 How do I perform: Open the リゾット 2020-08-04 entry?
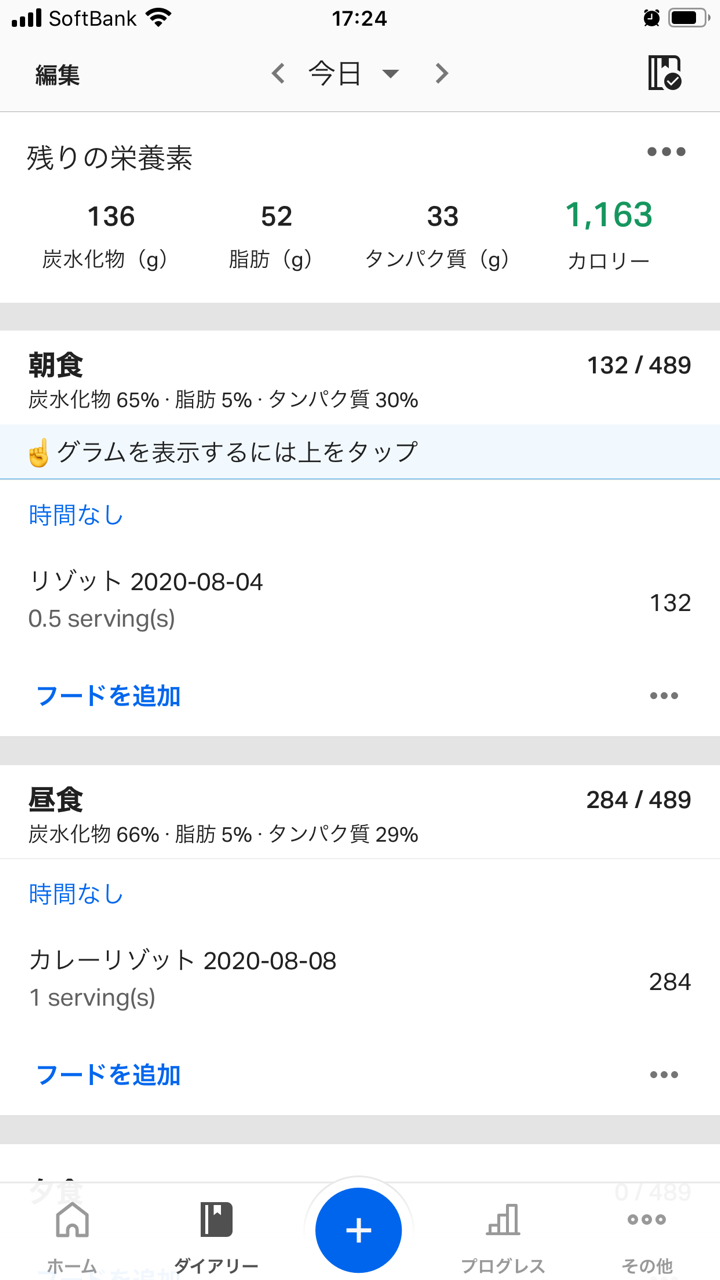[x=360, y=600]
